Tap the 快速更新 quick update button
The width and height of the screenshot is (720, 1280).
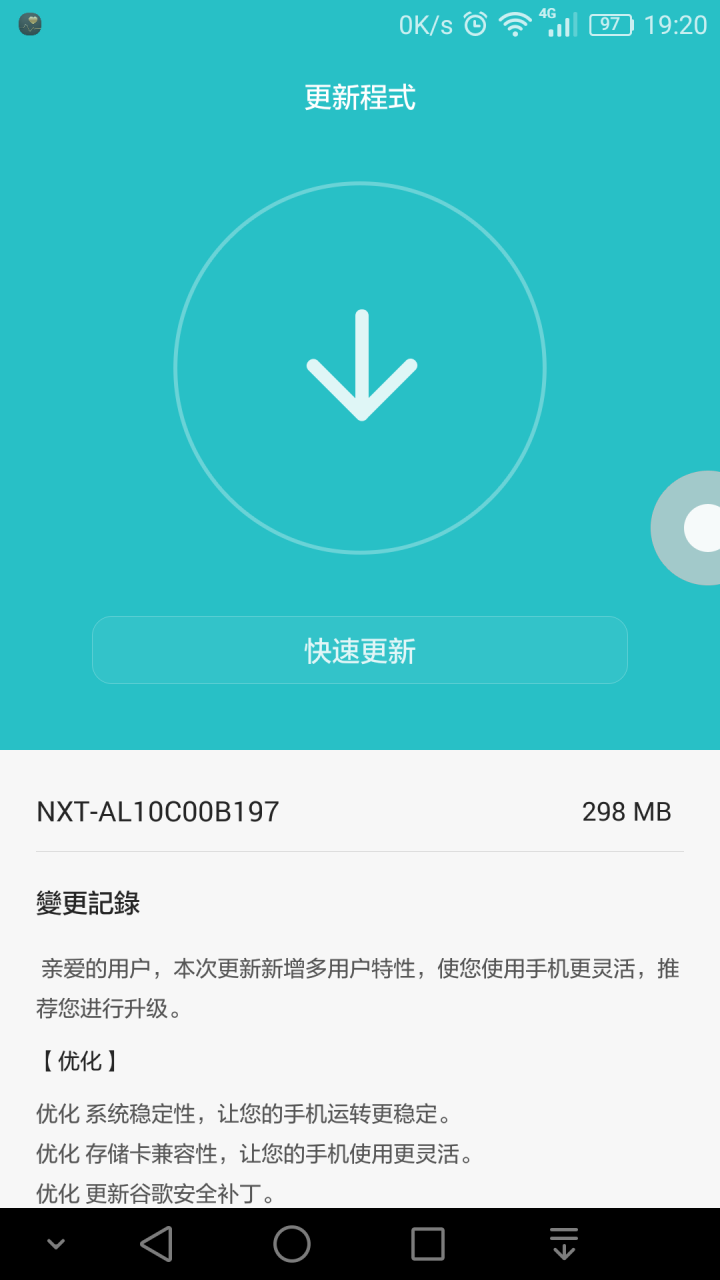pos(360,650)
